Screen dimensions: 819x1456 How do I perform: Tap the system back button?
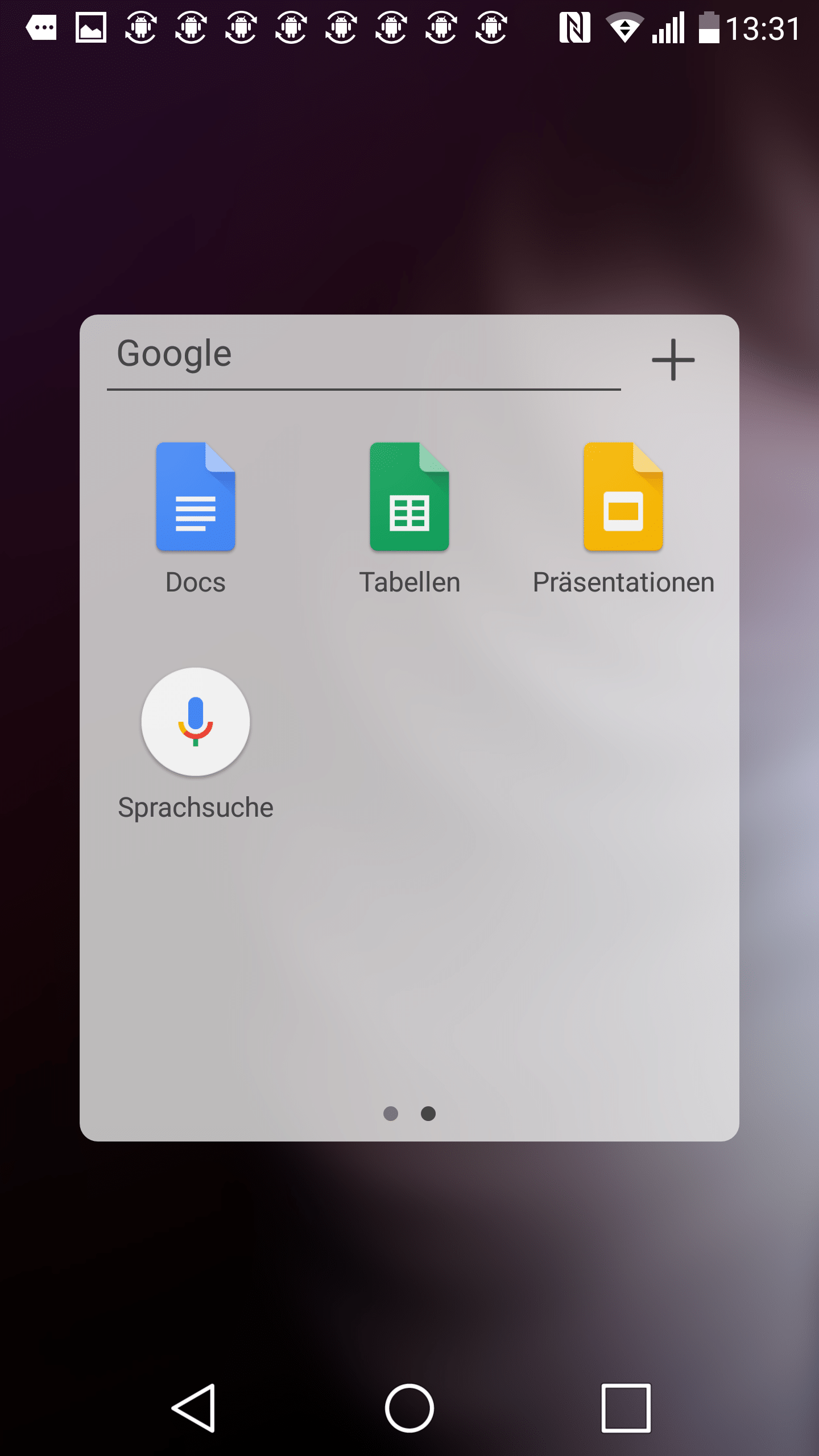[x=194, y=1408]
